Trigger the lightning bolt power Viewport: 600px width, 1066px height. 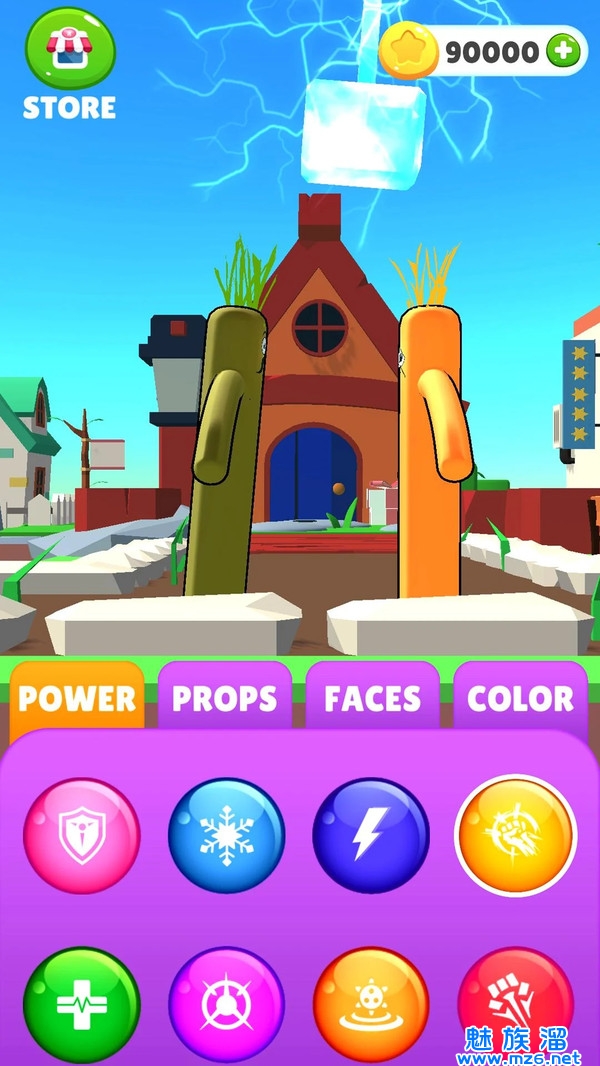pos(371,836)
